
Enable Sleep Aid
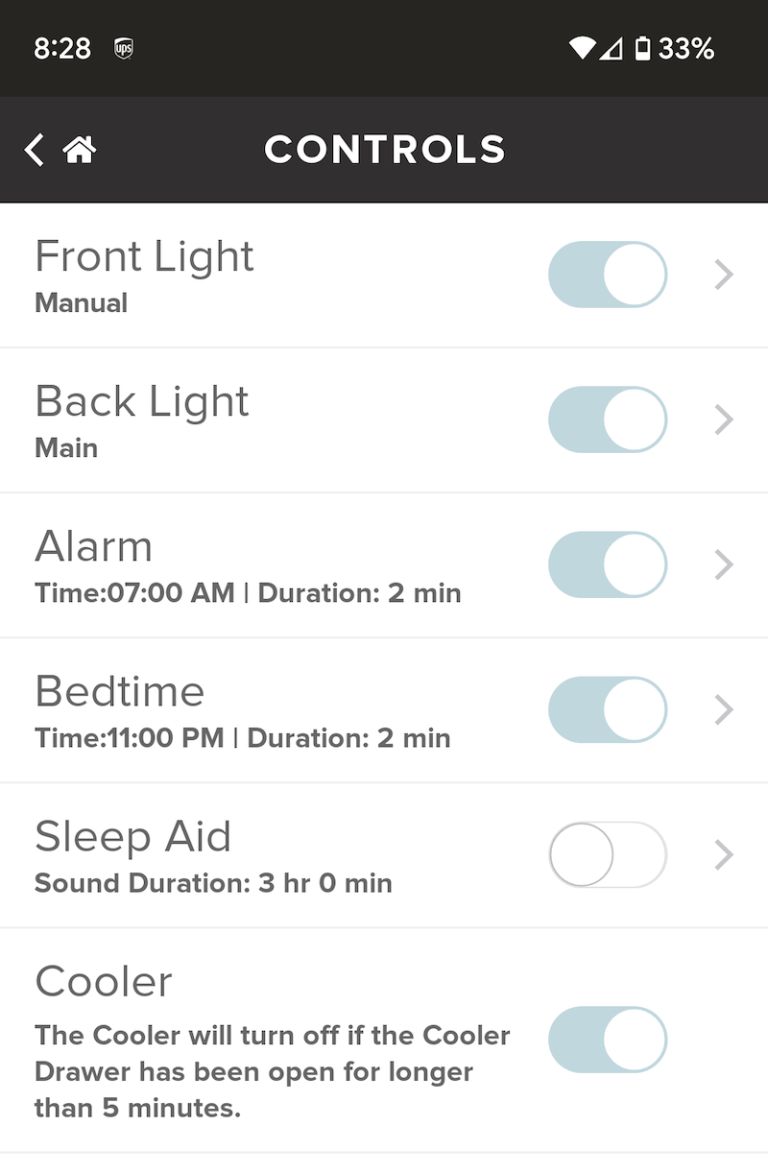coord(607,854)
